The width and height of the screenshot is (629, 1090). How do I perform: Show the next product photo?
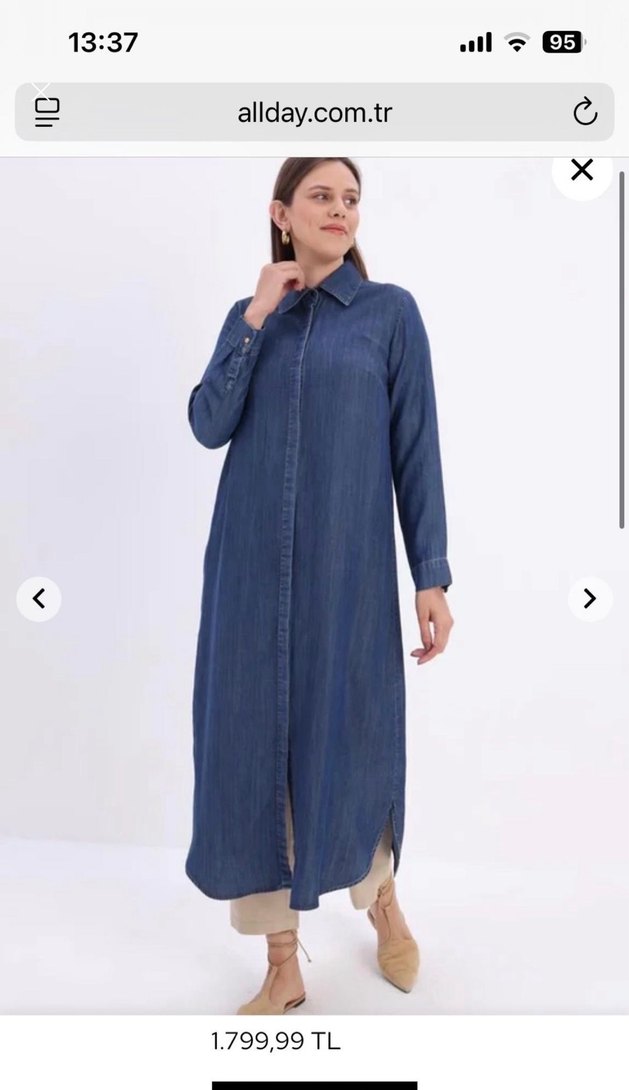tap(590, 599)
